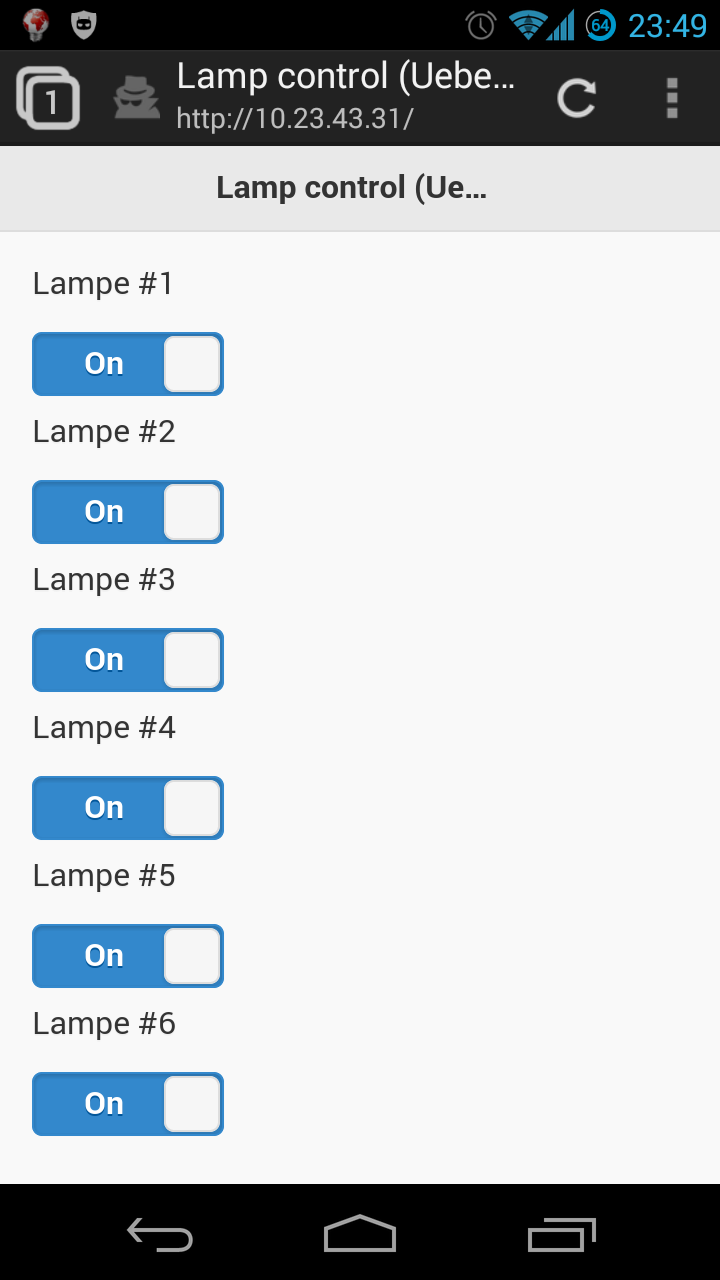Open recent apps from navigation bar
The height and width of the screenshot is (1280, 720).
561,1234
